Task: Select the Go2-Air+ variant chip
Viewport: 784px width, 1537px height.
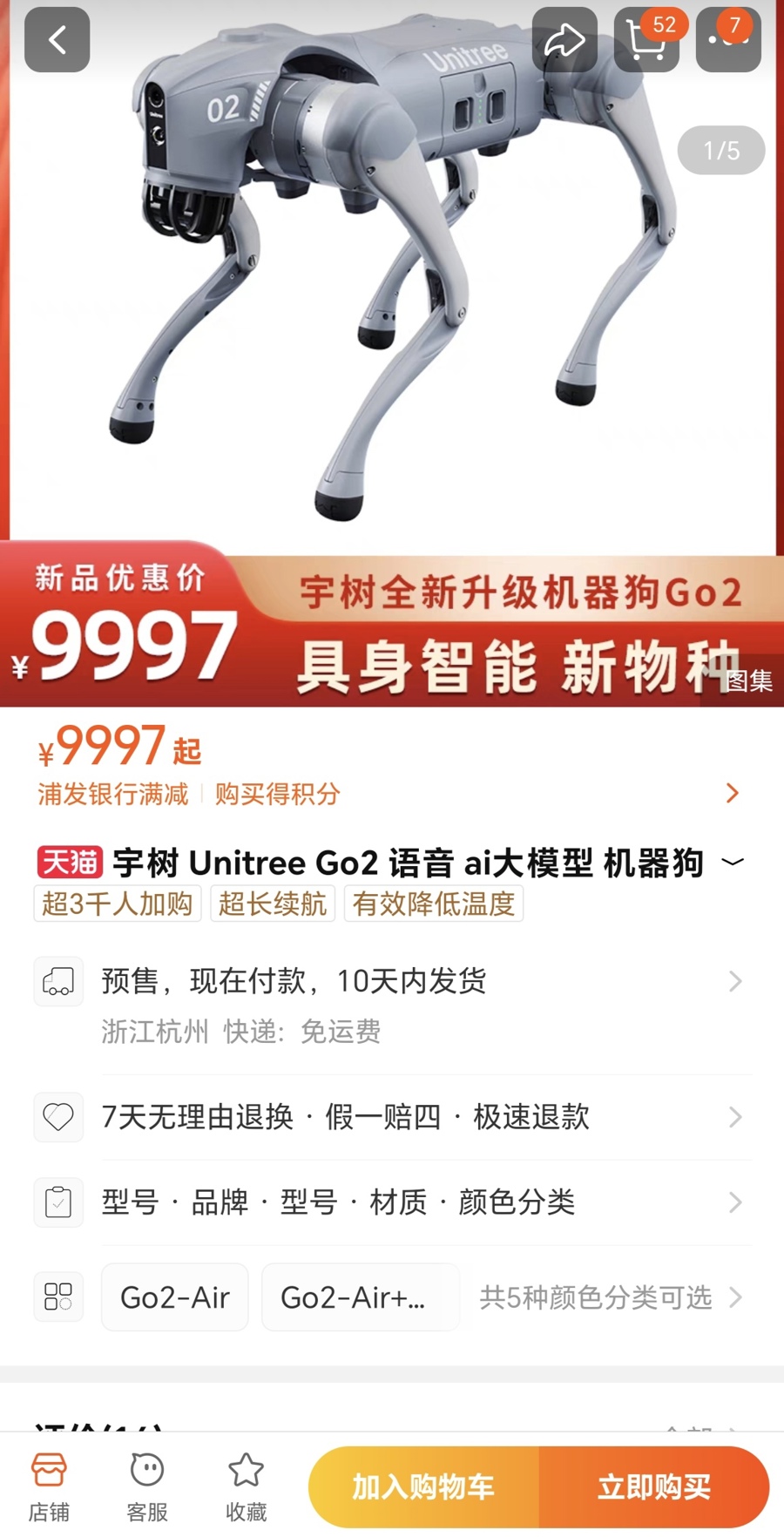Action: pos(359,1297)
